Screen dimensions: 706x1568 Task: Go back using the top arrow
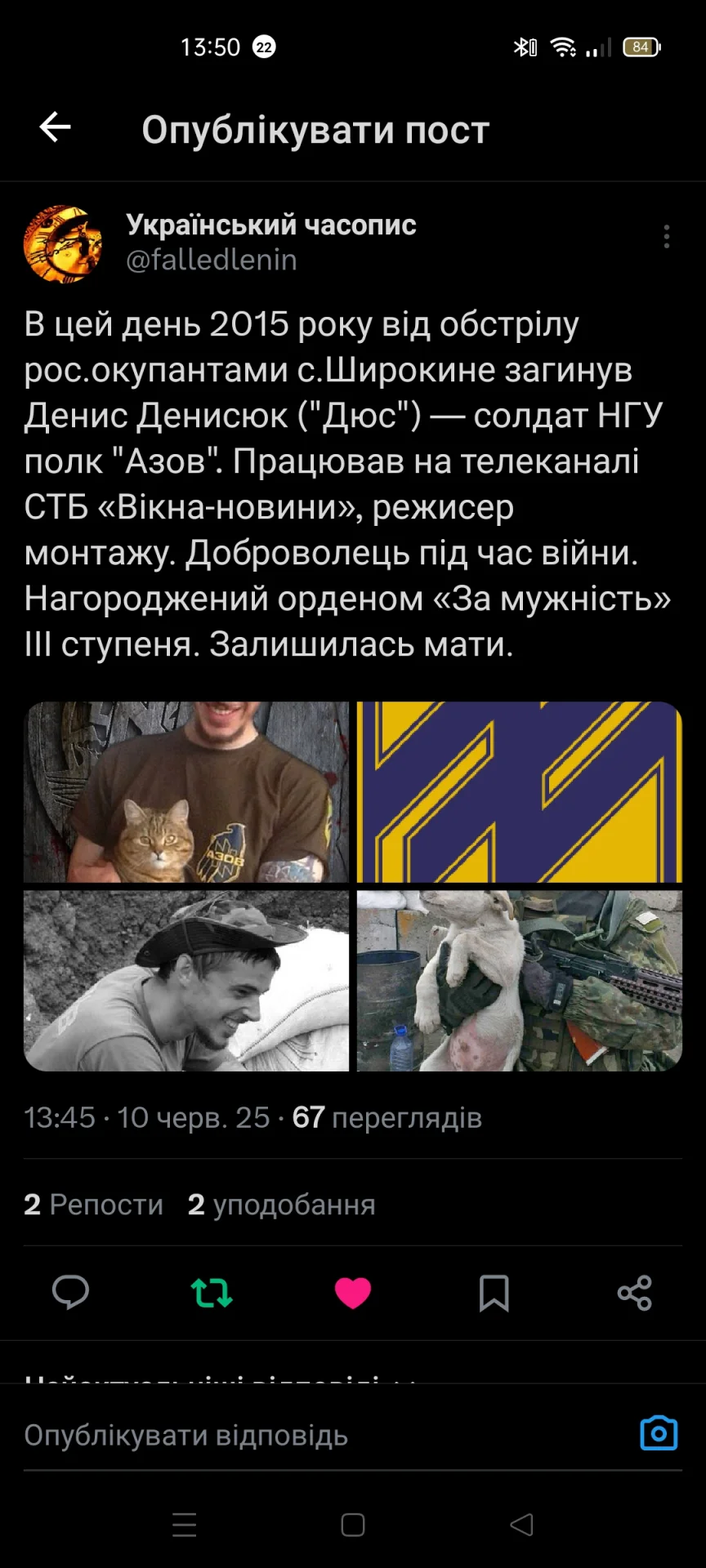(x=56, y=127)
